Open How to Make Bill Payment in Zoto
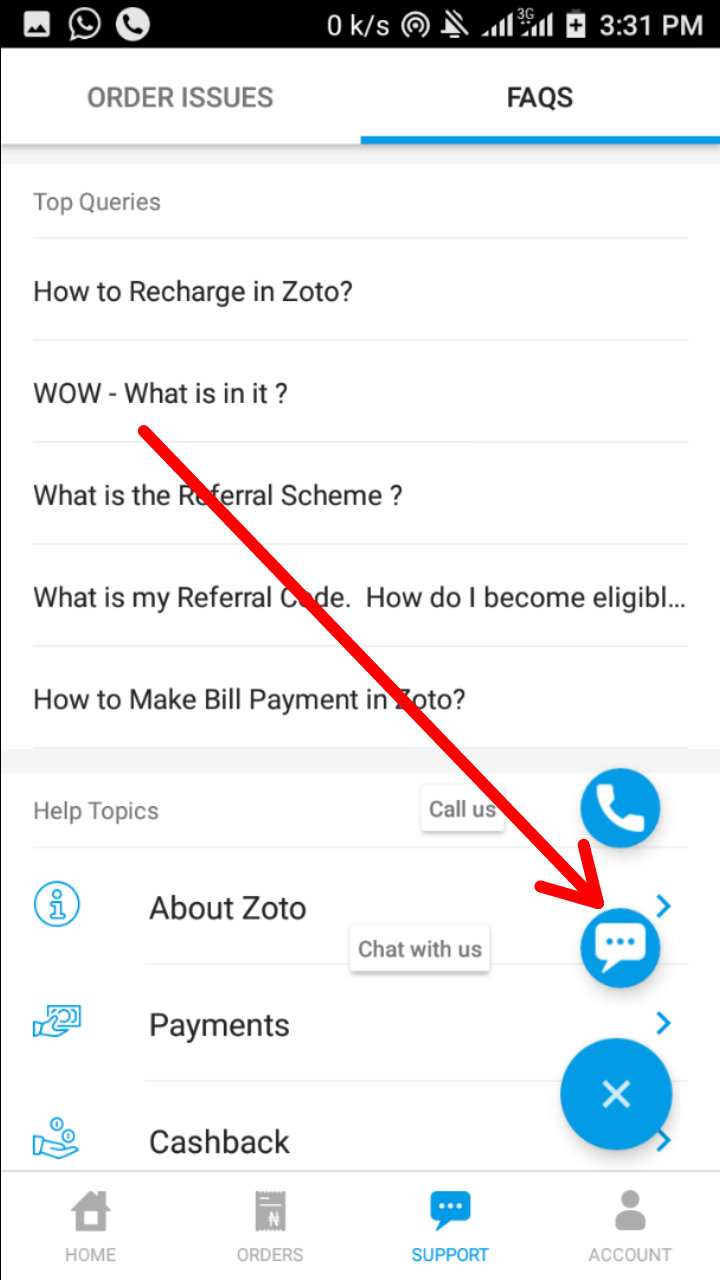The image size is (720, 1280). pyautogui.click(x=360, y=699)
